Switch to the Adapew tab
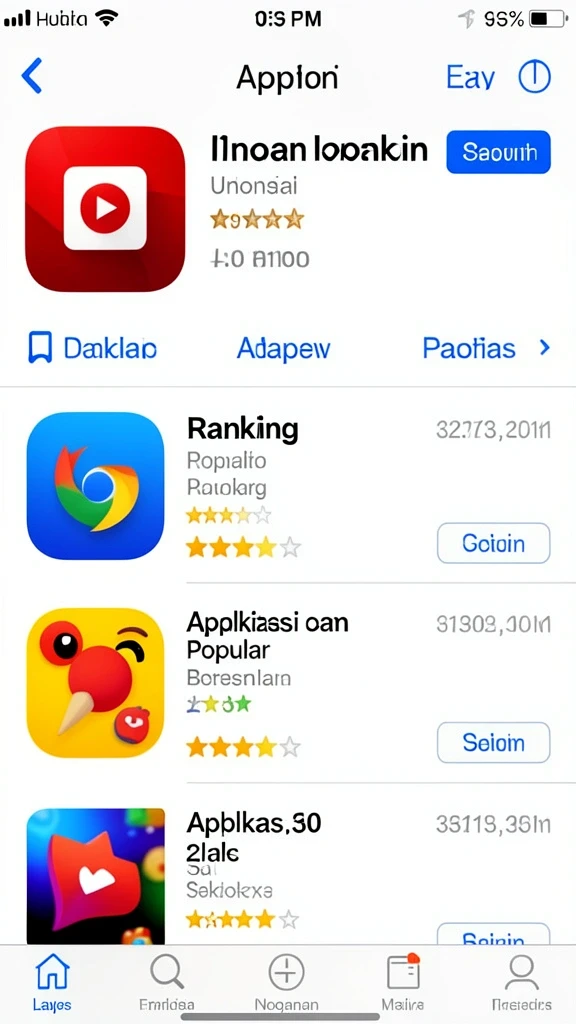This screenshot has width=576, height=1024. pos(283,348)
